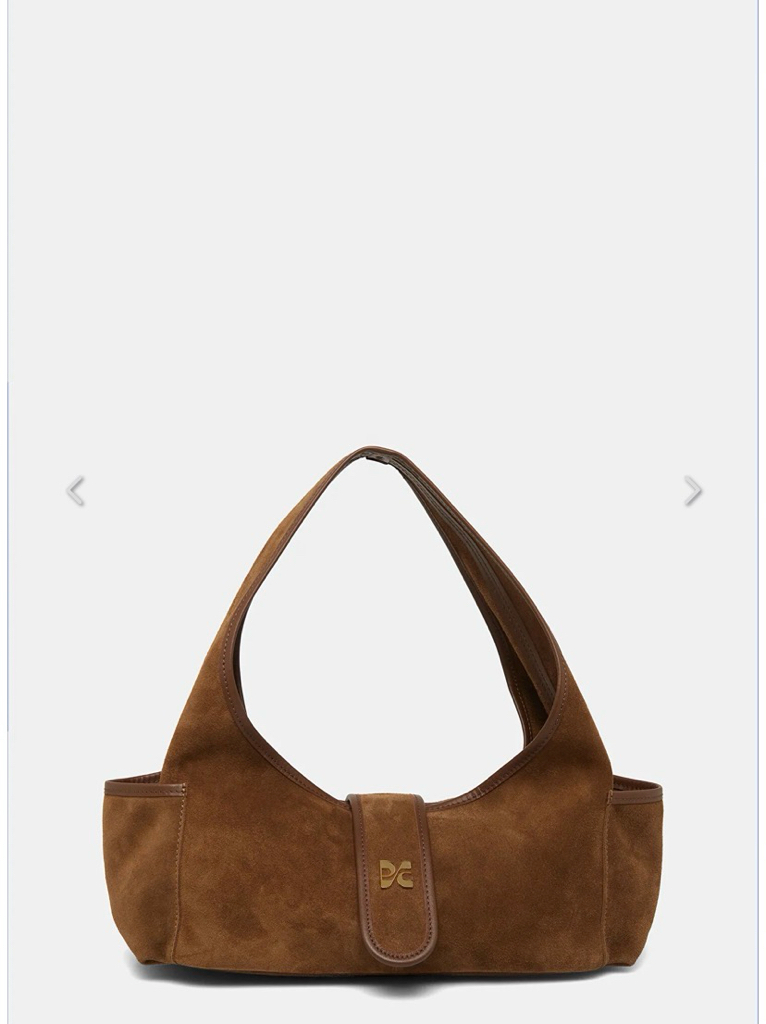Show the previous product image
Screen dimensions: 766x1024
pyautogui.click(x=75, y=491)
